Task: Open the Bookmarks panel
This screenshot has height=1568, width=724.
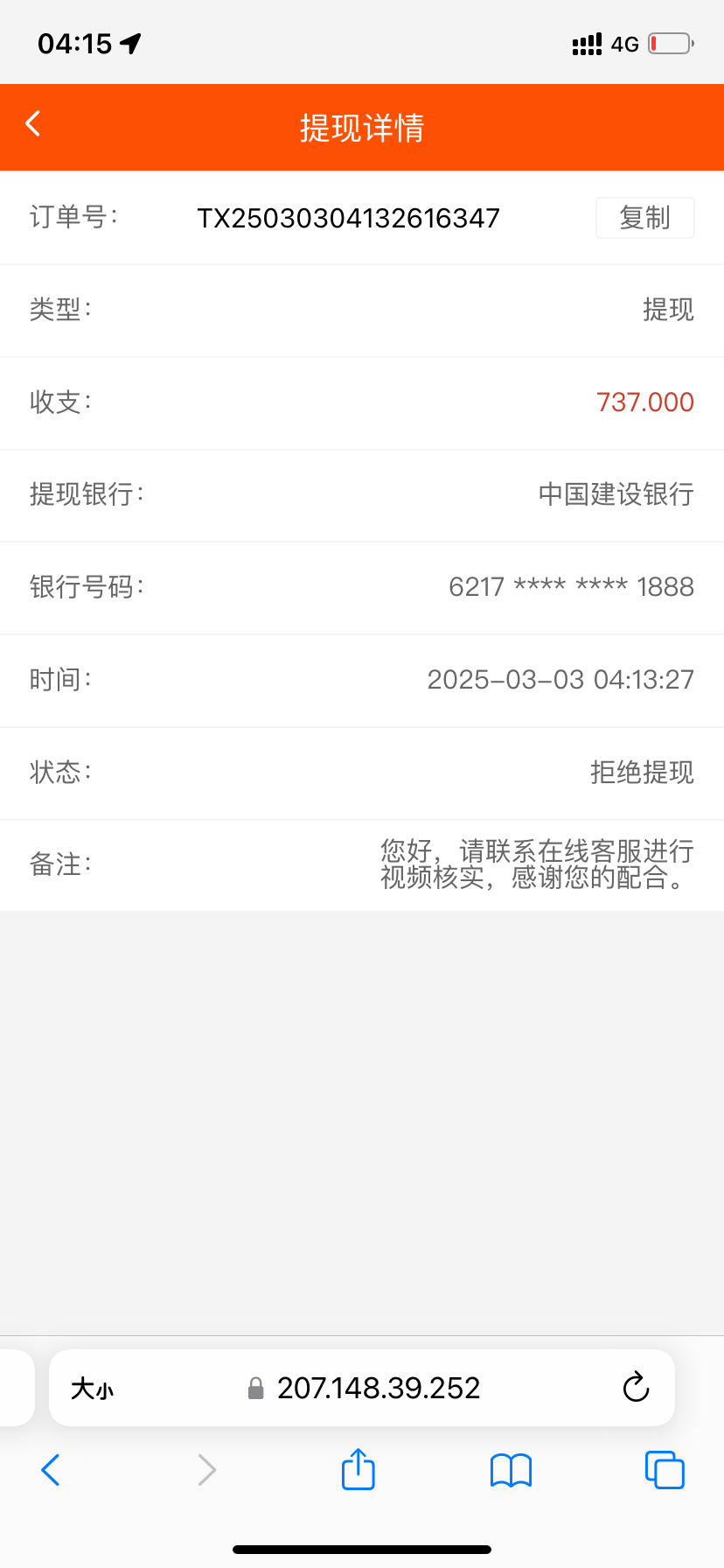Action: tap(511, 1470)
